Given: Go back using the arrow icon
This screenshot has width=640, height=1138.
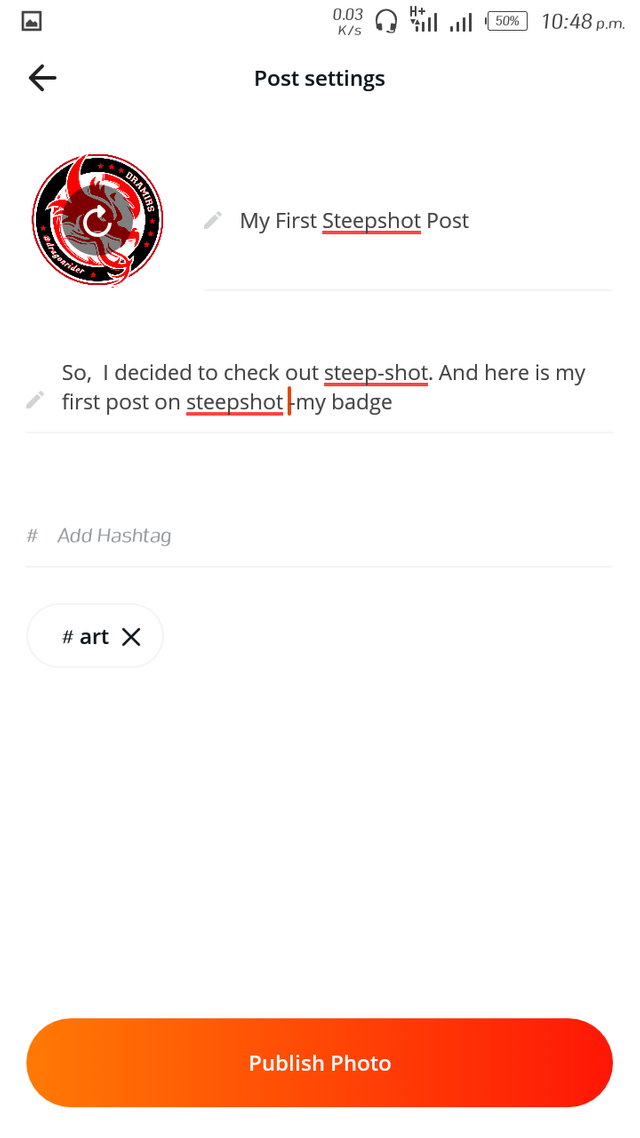Looking at the screenshot, I should pos(42,78).
